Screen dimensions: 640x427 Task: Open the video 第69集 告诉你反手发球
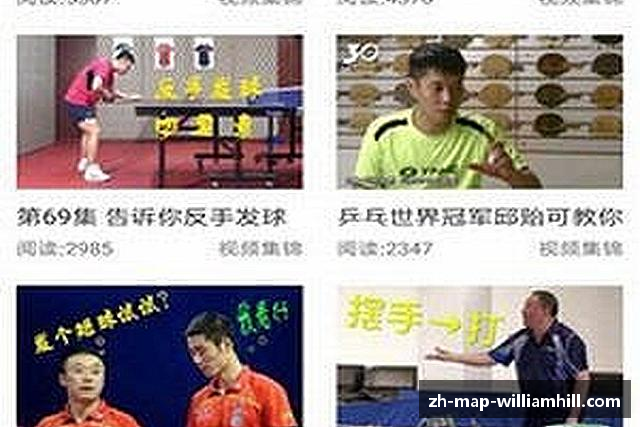tap(160, 112)
